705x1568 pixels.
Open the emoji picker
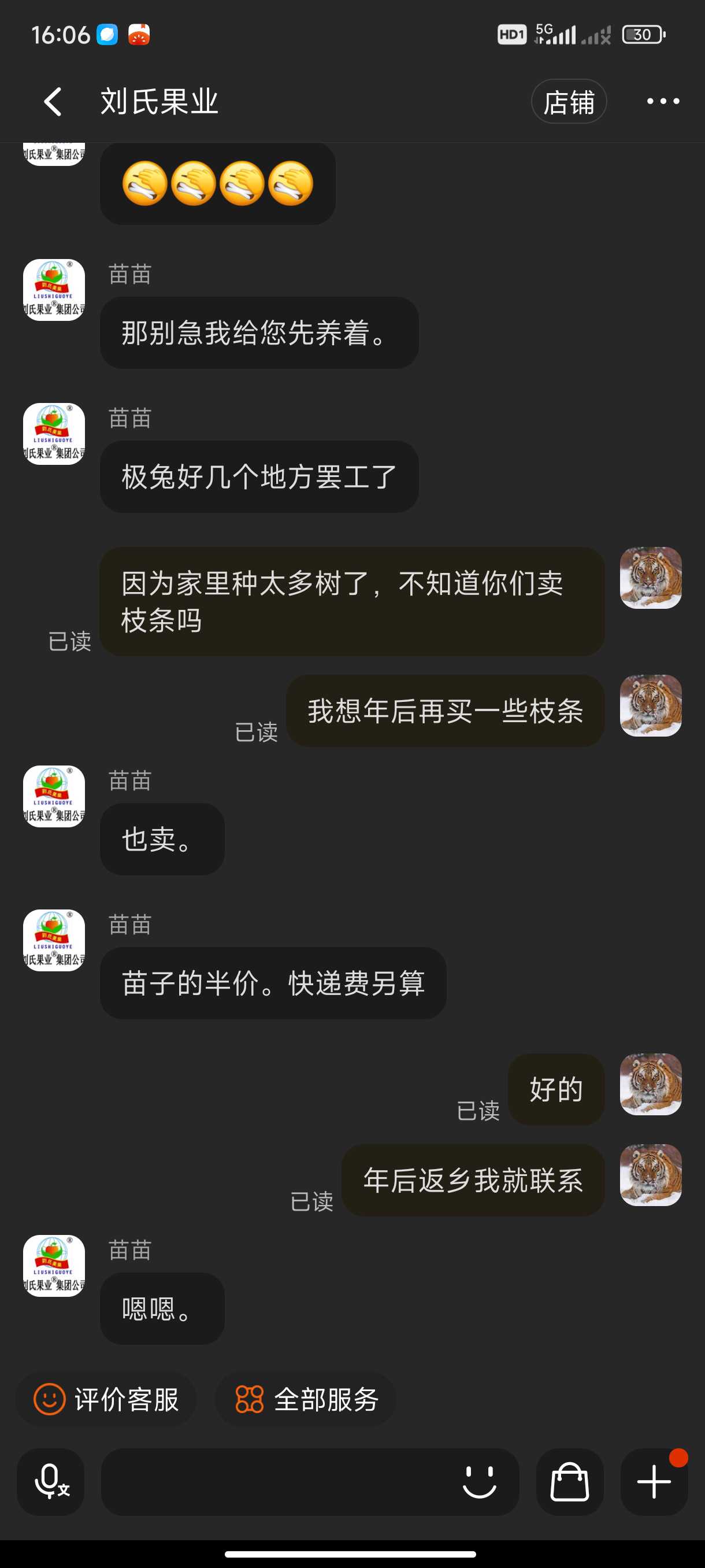point(479,1482)
